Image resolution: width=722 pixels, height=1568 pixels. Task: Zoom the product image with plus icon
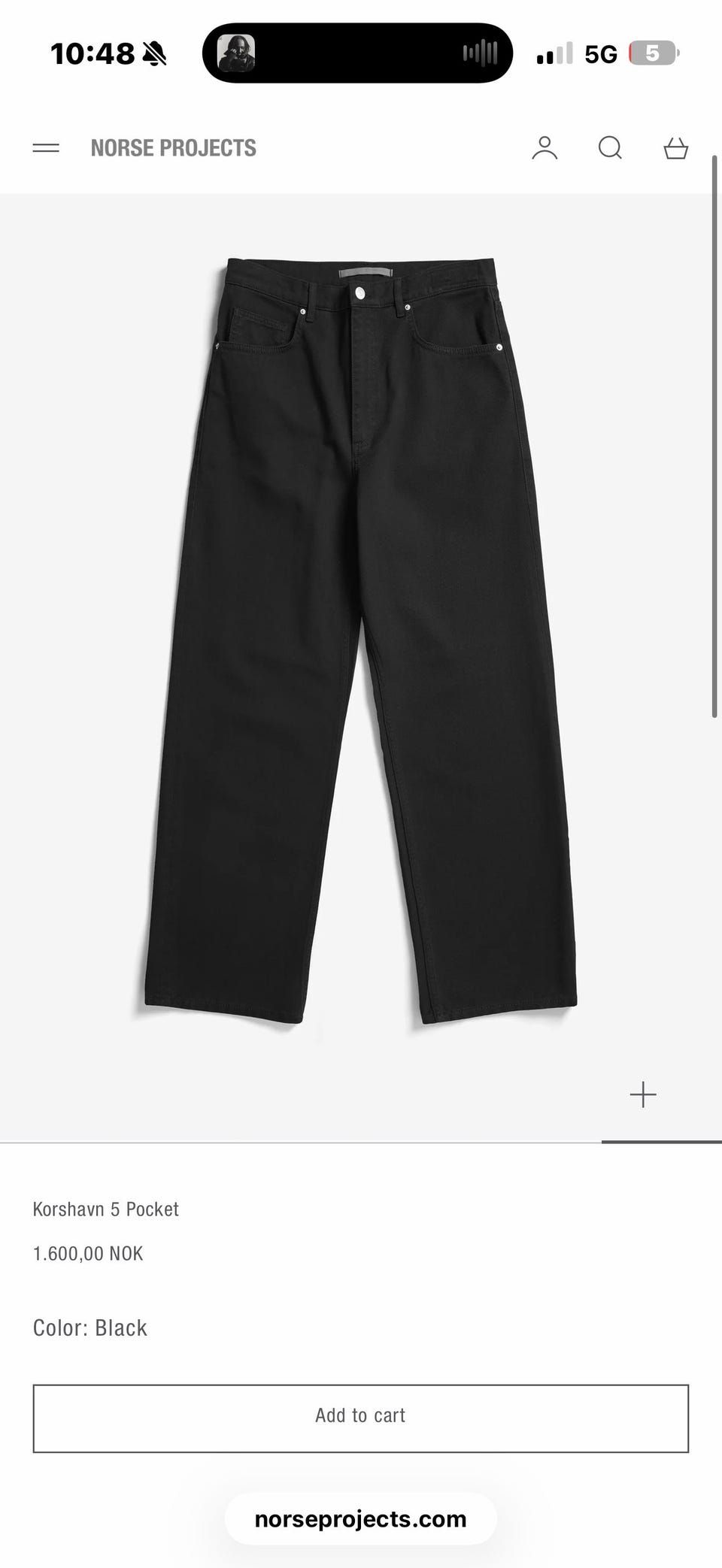click(643, 1094)
